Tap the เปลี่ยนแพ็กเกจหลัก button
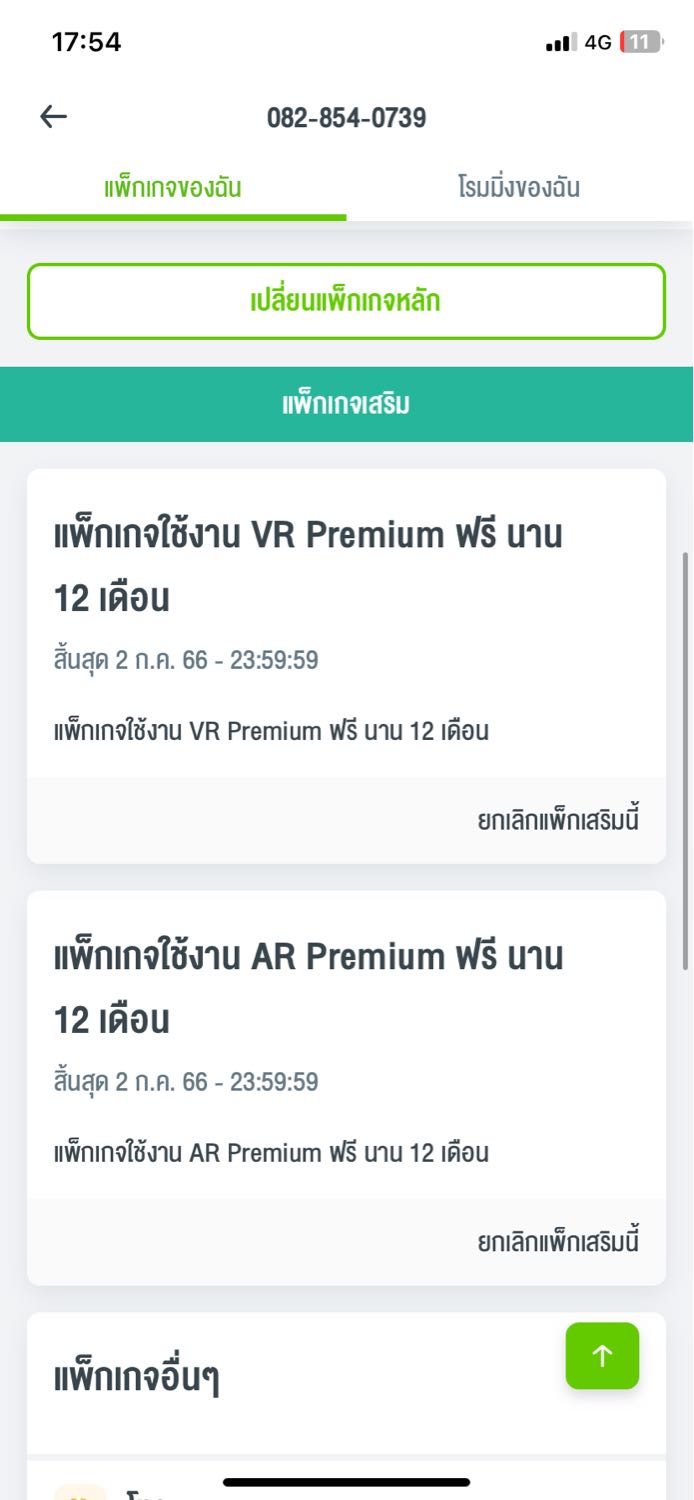 (346, 301)
